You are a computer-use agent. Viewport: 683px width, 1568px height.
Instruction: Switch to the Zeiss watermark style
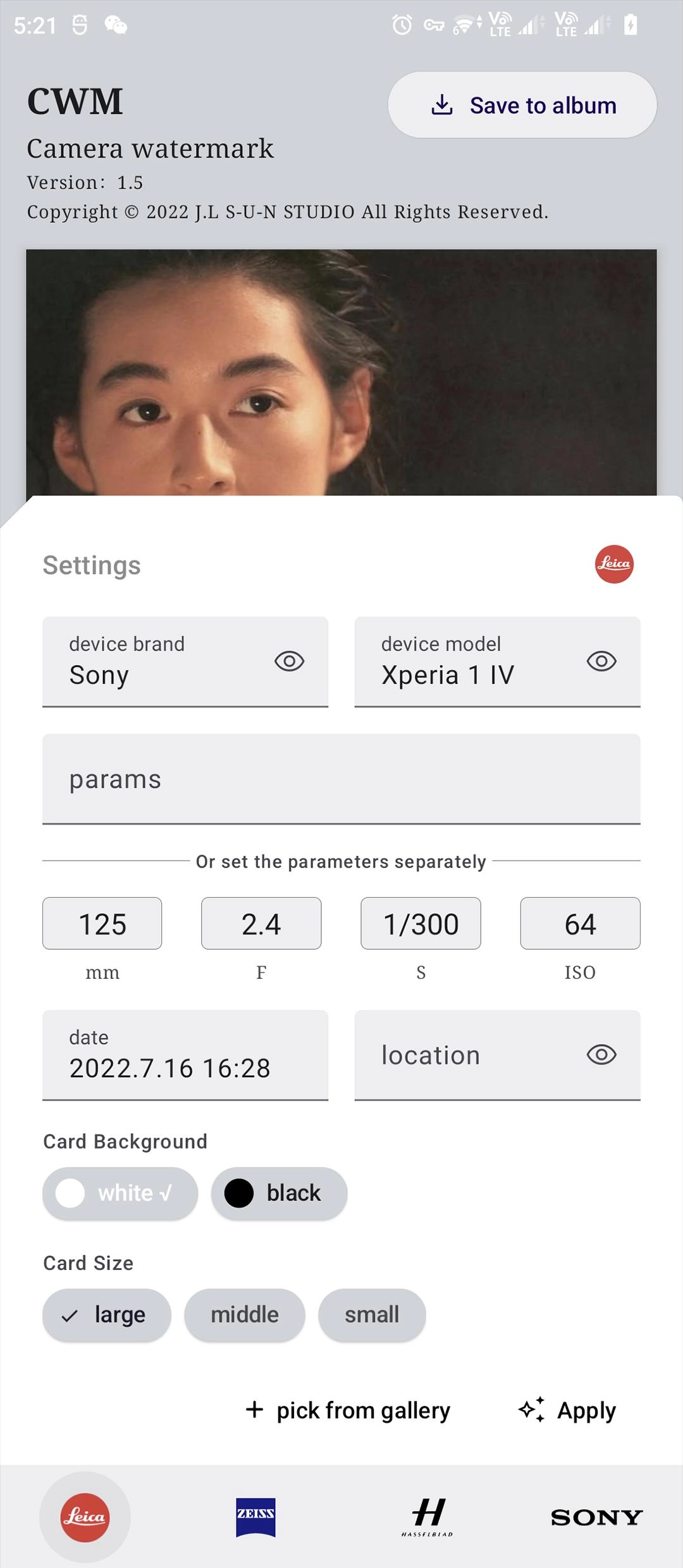point(255,1517)
